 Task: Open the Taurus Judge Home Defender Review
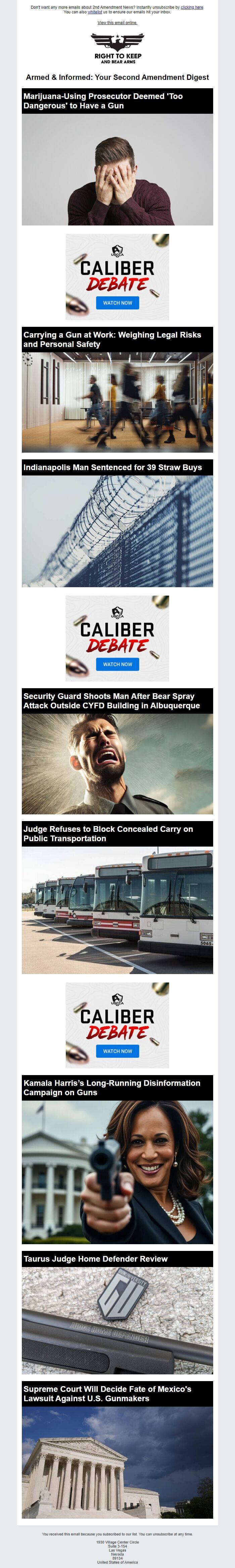96,1259
